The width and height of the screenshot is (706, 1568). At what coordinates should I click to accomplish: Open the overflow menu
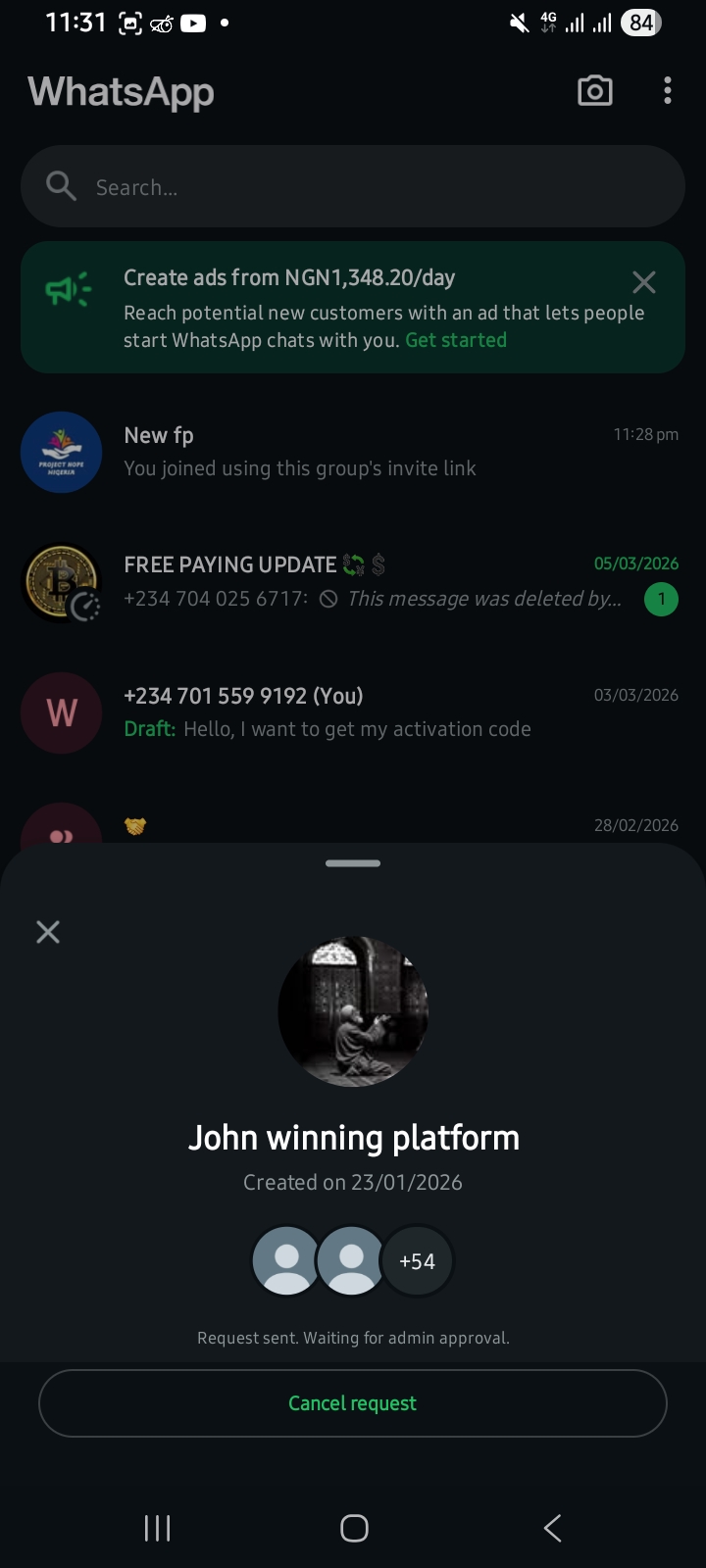point(668,91)
